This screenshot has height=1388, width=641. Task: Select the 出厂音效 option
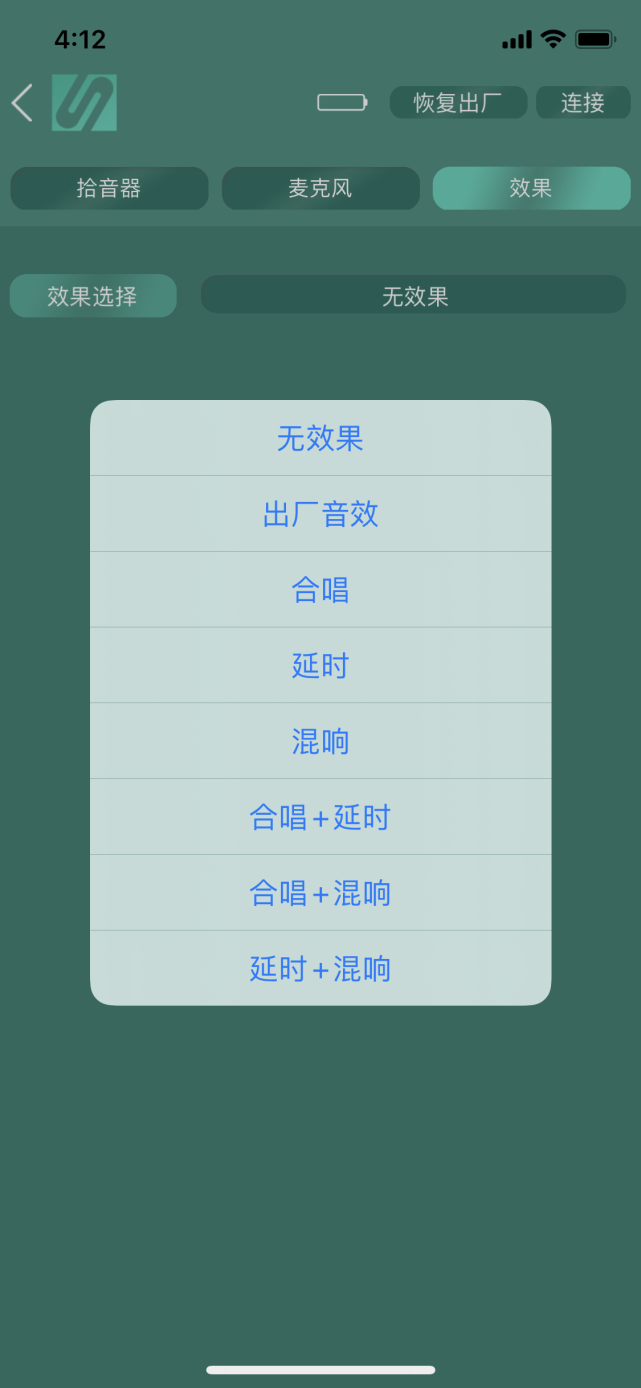click(x=320, y=515)
